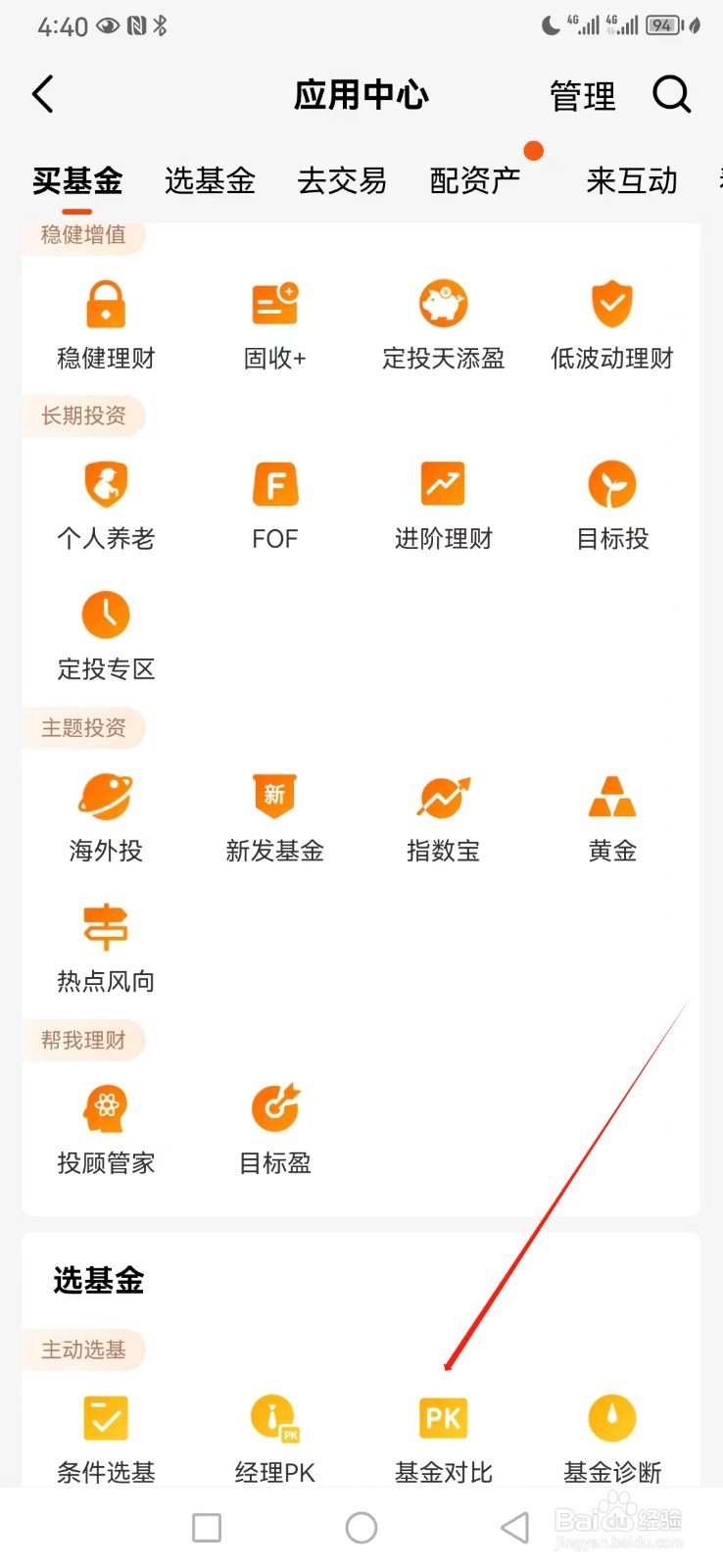Open 海外投

(106, 818)
